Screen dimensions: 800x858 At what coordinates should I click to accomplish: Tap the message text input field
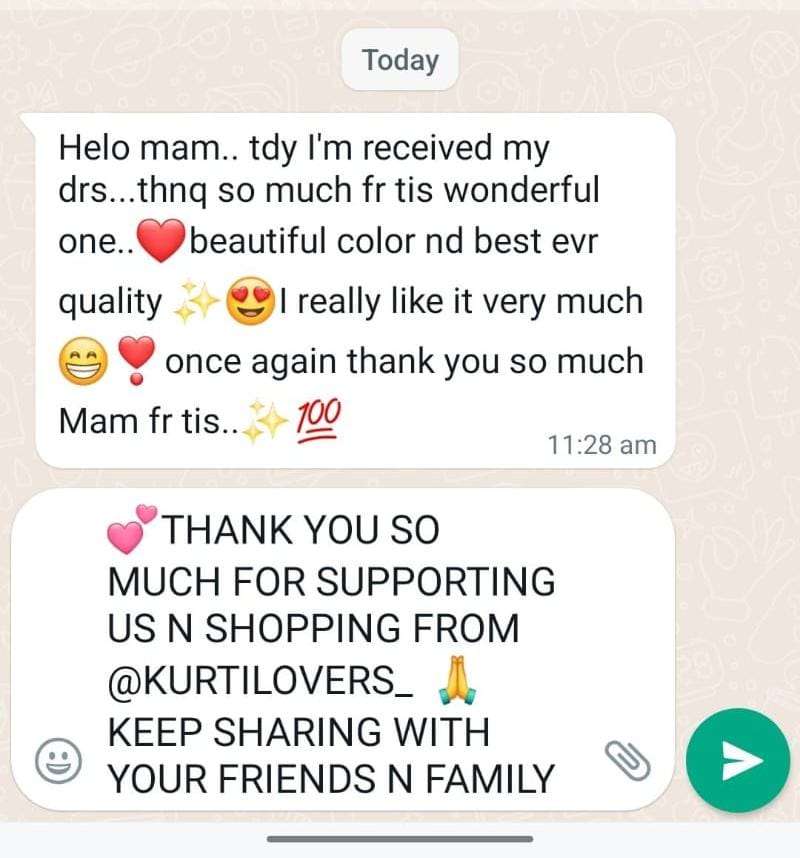pyautogui.click(x=340, y=650)
